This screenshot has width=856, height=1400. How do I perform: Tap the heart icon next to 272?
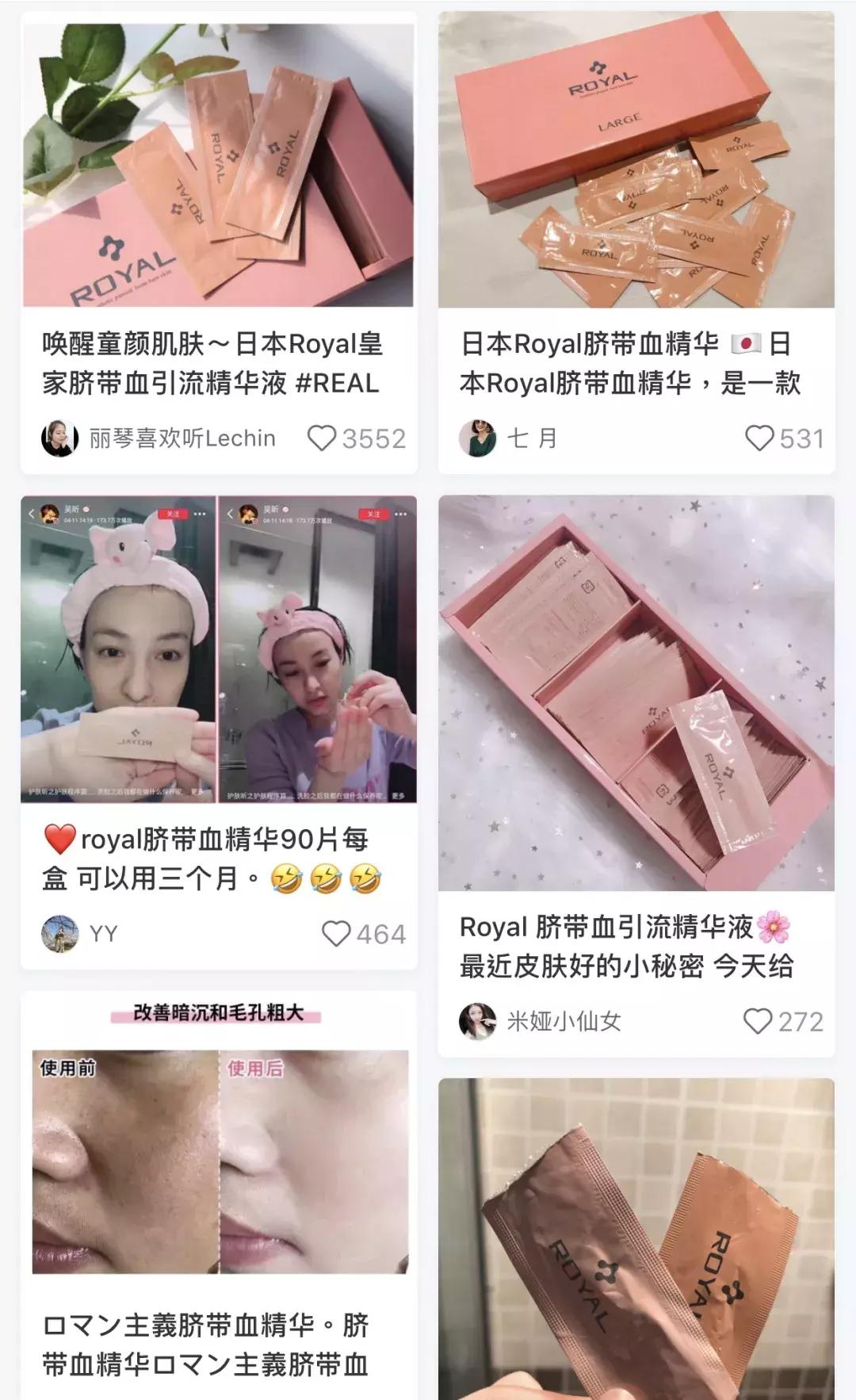coord(760,1023)
